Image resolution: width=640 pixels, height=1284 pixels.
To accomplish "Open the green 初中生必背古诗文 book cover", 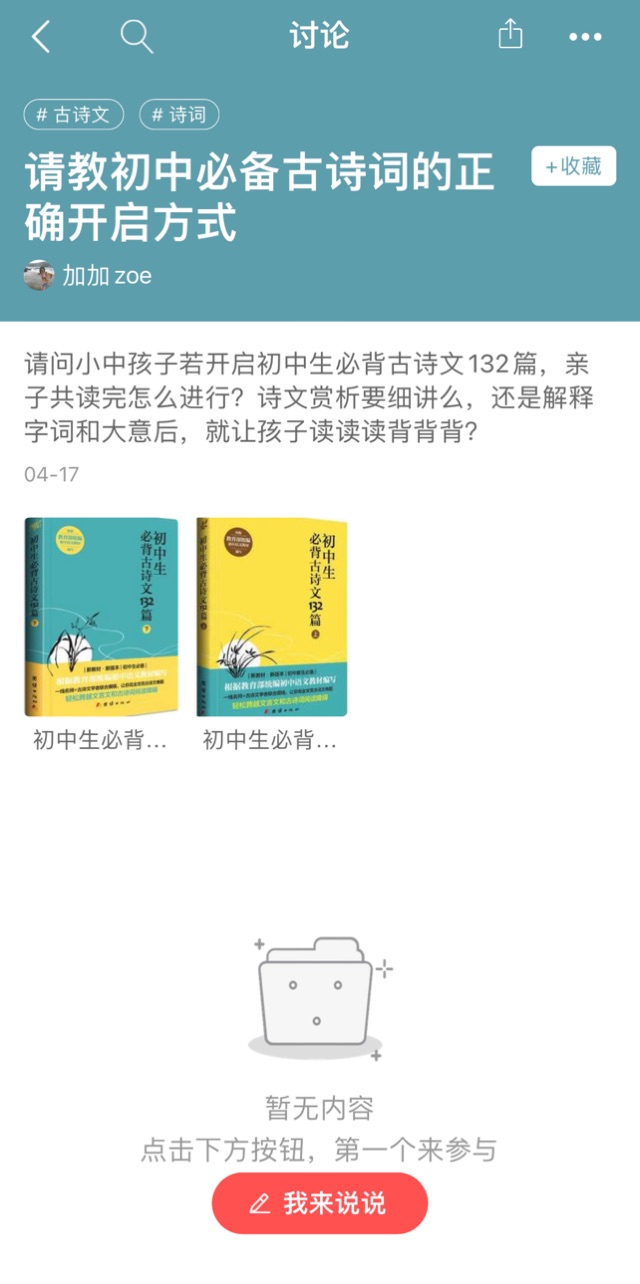I will (101, 617).
